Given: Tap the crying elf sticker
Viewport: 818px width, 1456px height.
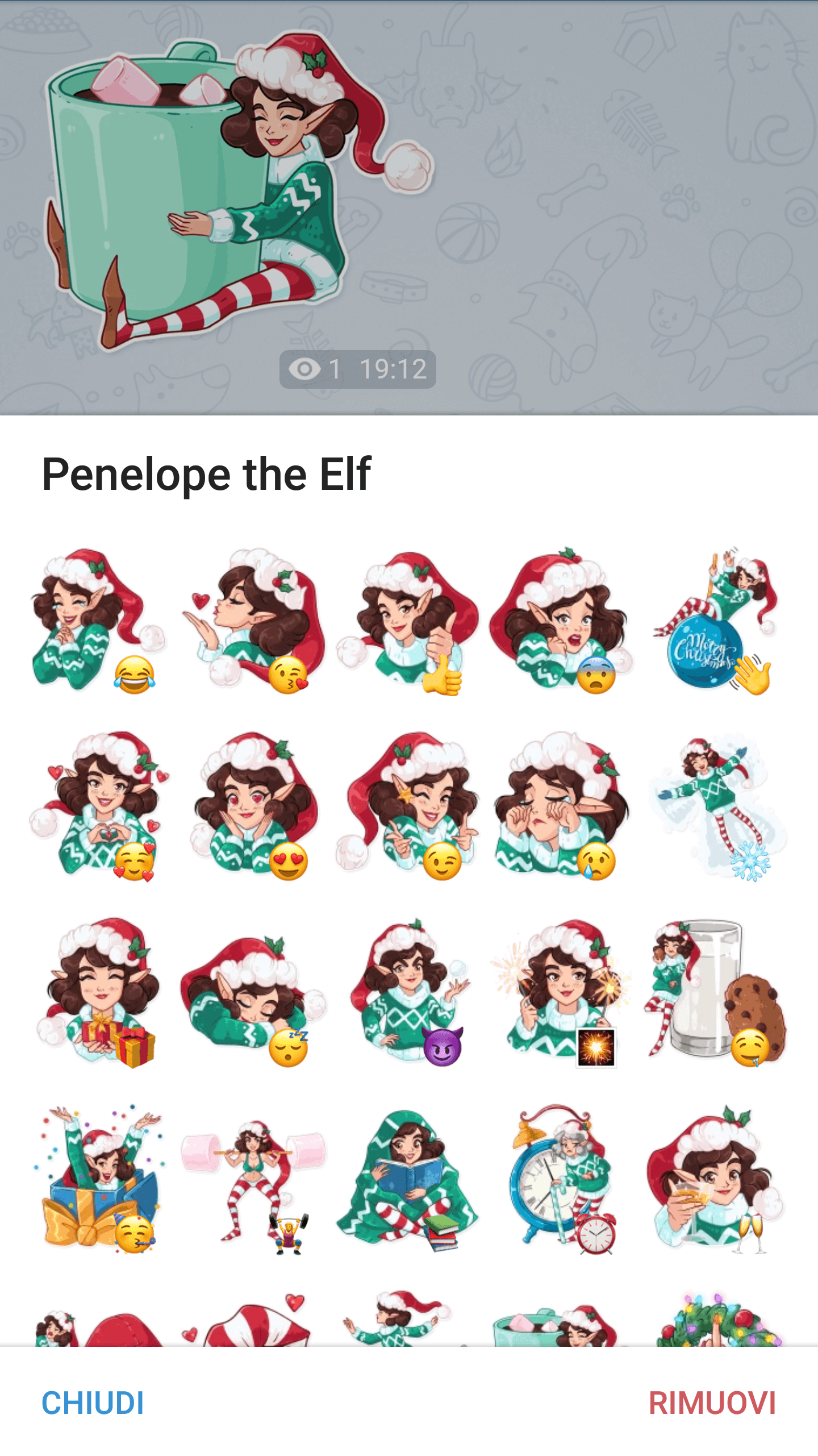Looking at the screenshot, I should [562, 806].
